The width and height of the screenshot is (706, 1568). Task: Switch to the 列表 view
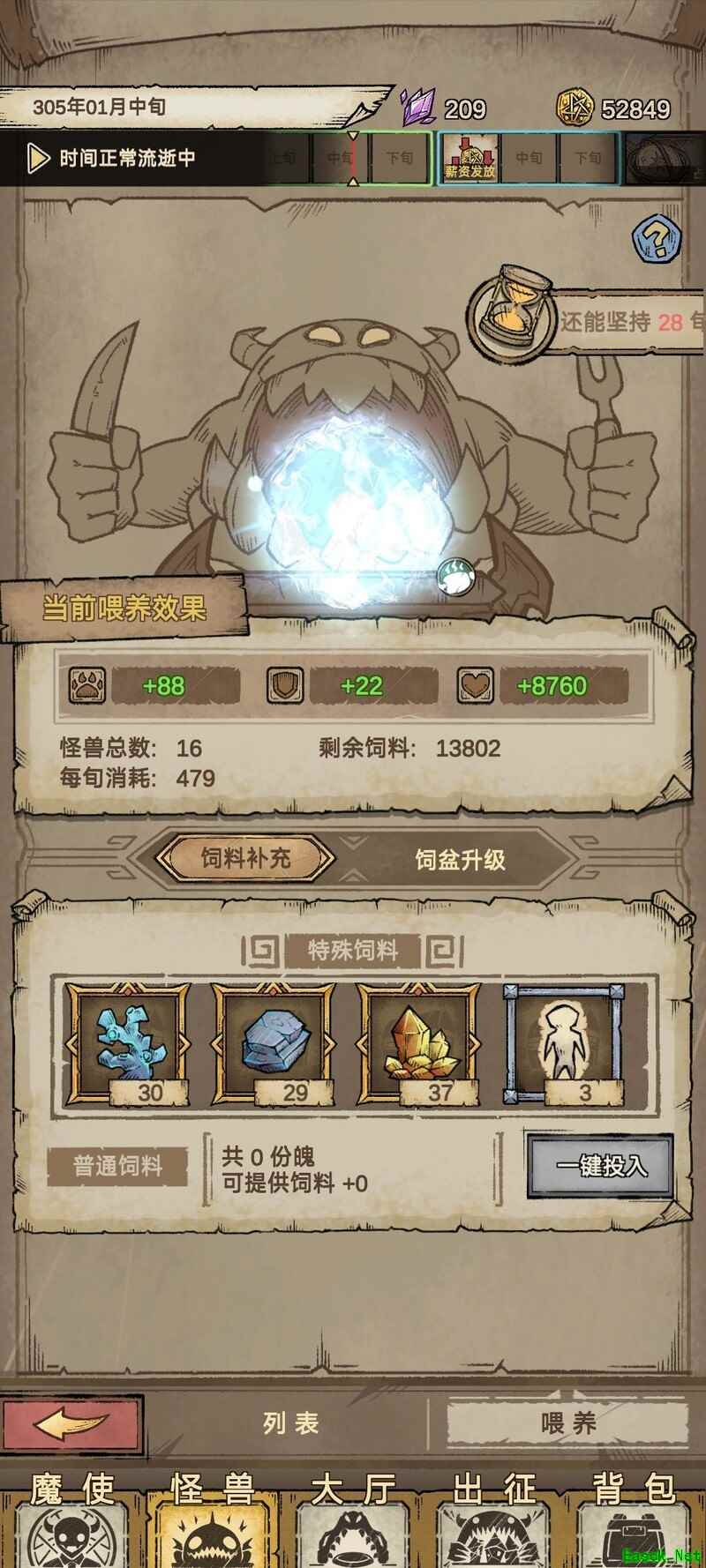coord(290,1422)
